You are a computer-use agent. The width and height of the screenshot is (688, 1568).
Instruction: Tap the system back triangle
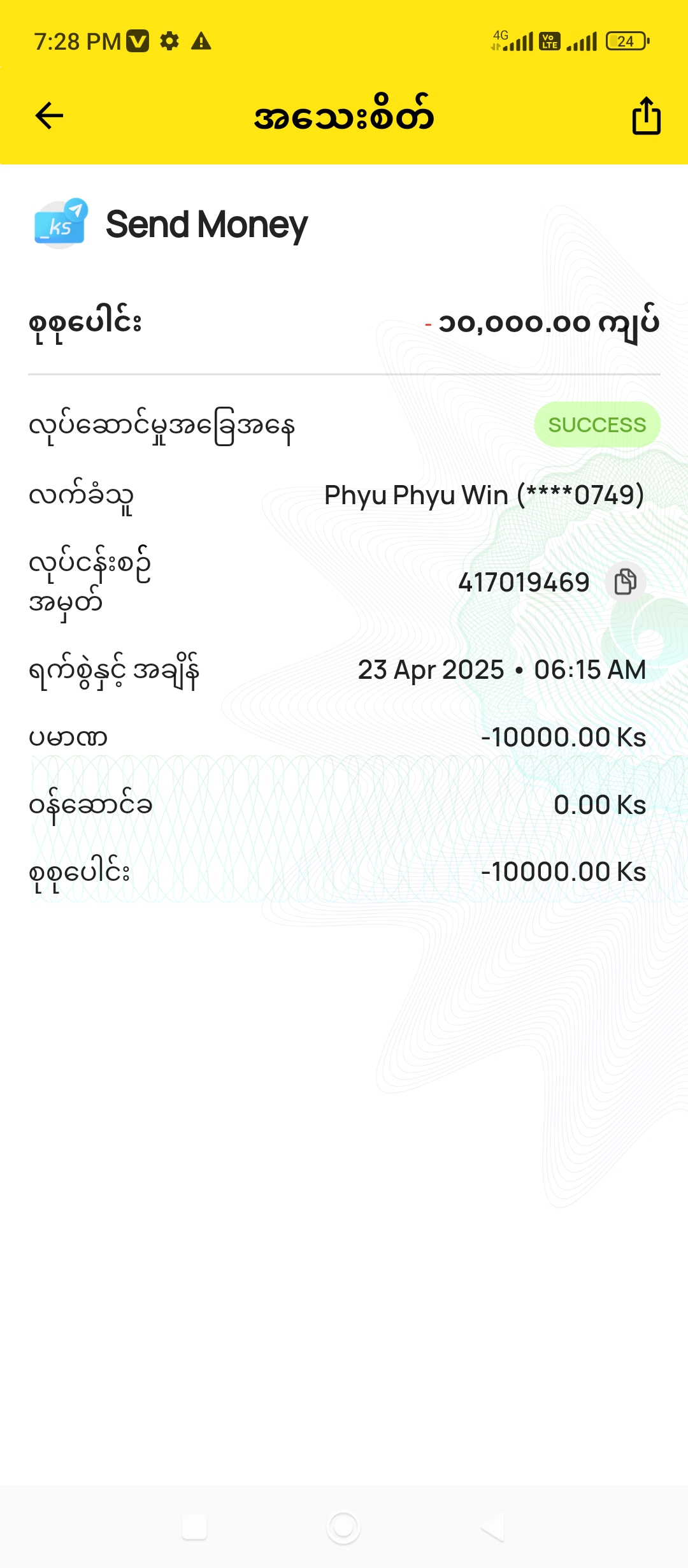pos(493,1527)
